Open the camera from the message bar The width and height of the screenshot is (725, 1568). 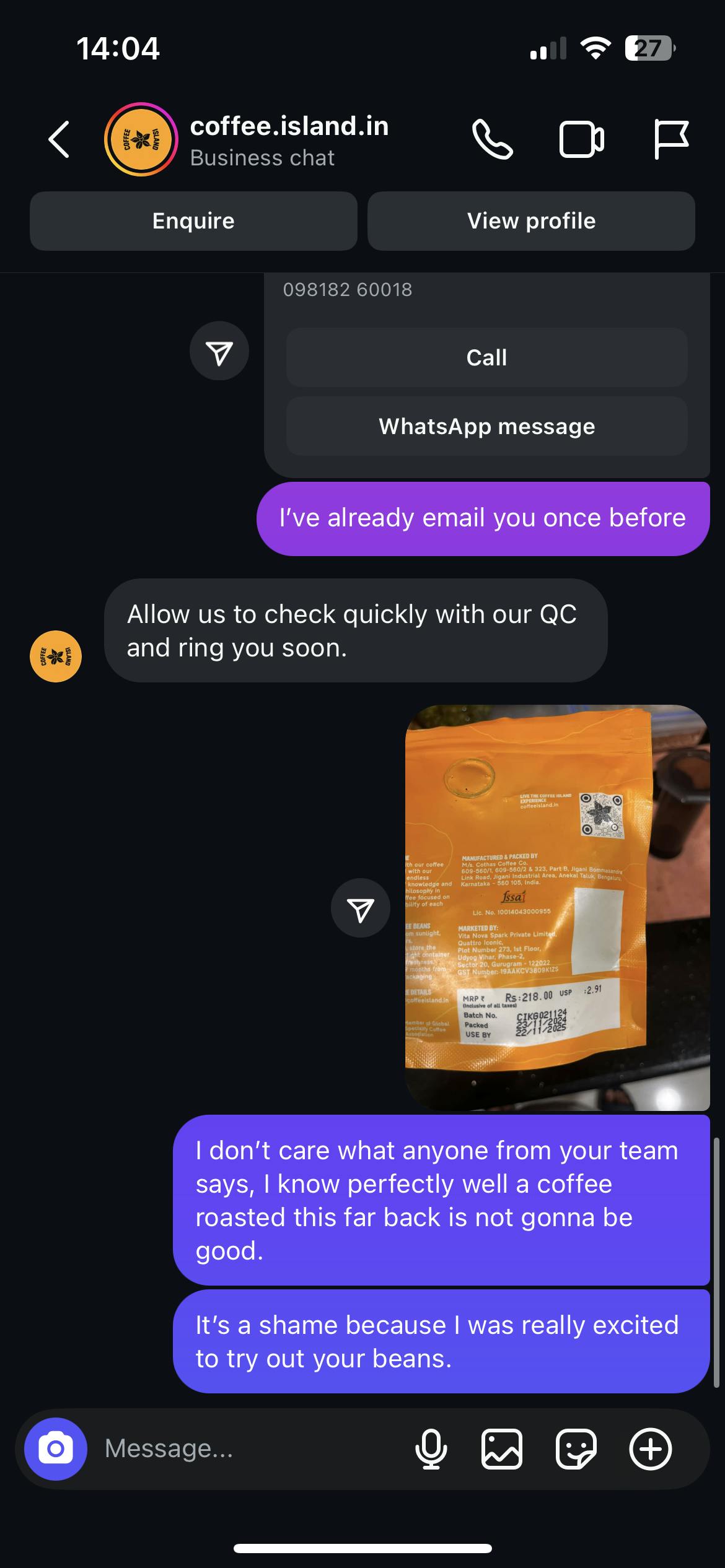(56, 1449)
